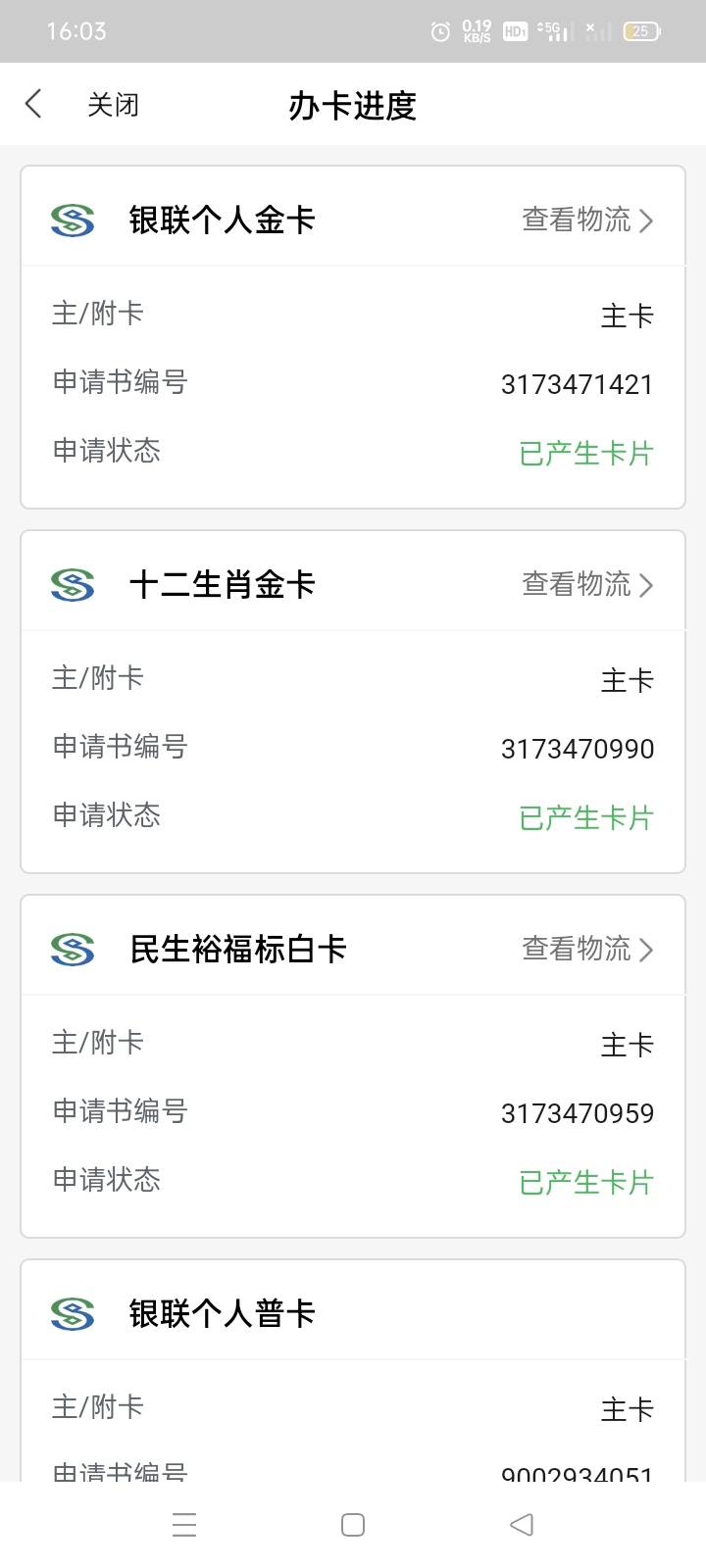The height and width of the screenshot is (1568, 706).
Task: Open 查看物流 for 十二生肖金卡
Action: click(x=587, y=584)
